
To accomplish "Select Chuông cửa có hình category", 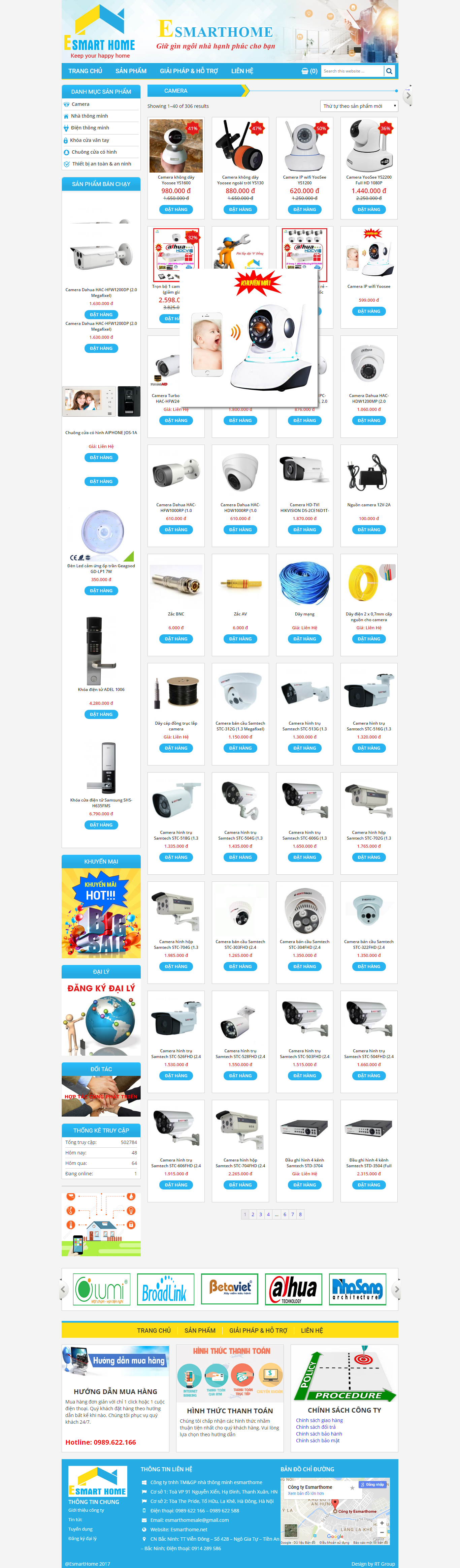I will tap(94, 152).
